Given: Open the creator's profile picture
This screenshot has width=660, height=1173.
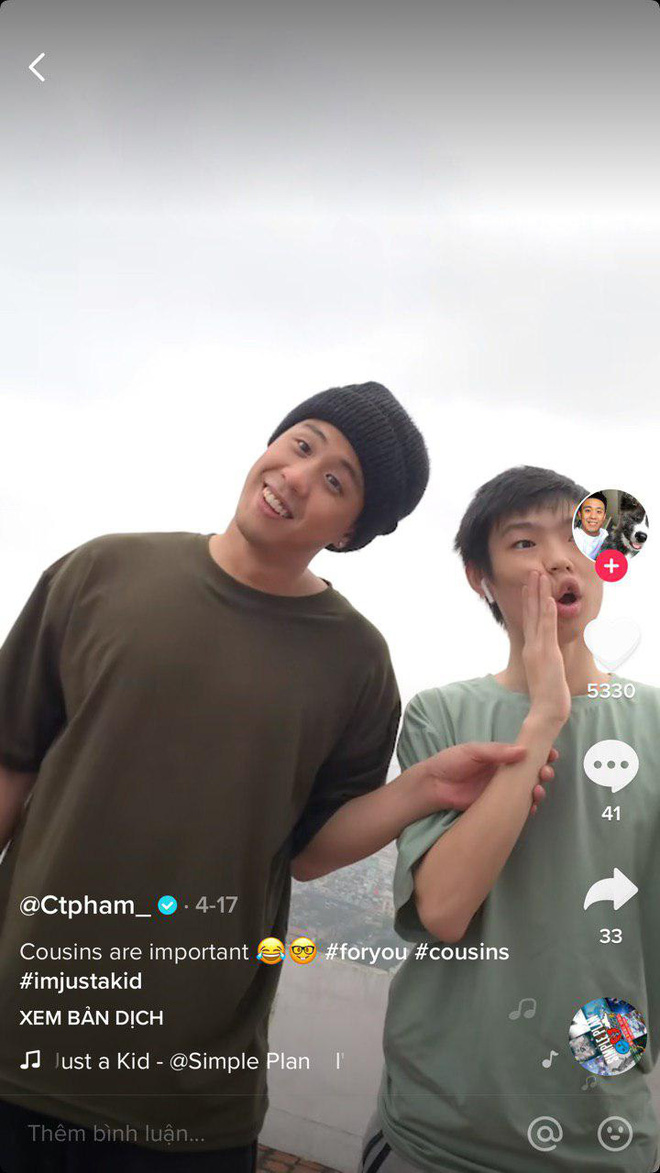Looking at the screenshot, I should click(609, 524).
